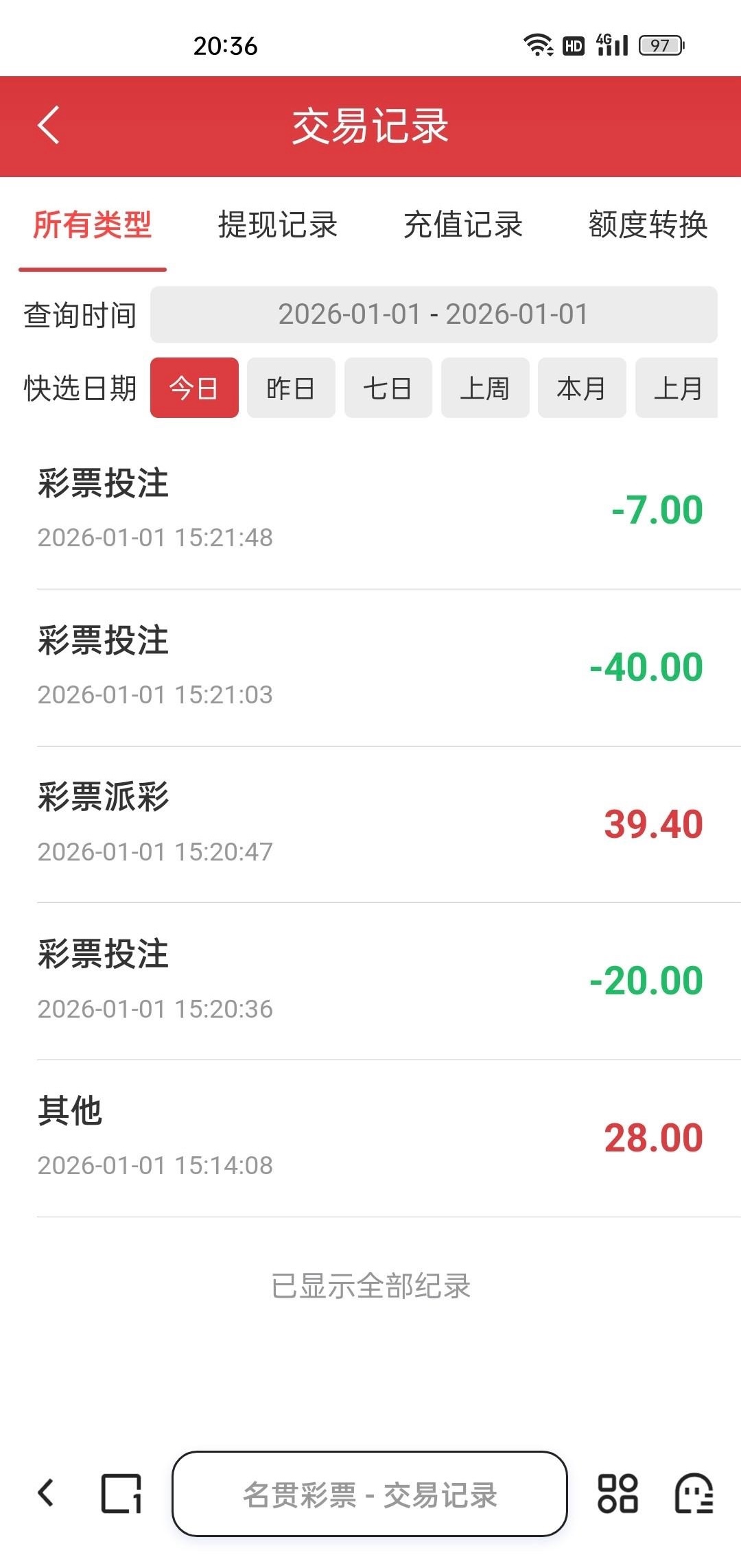View the 彩票投注 record at 15:20:36

(x=370, y=981)
